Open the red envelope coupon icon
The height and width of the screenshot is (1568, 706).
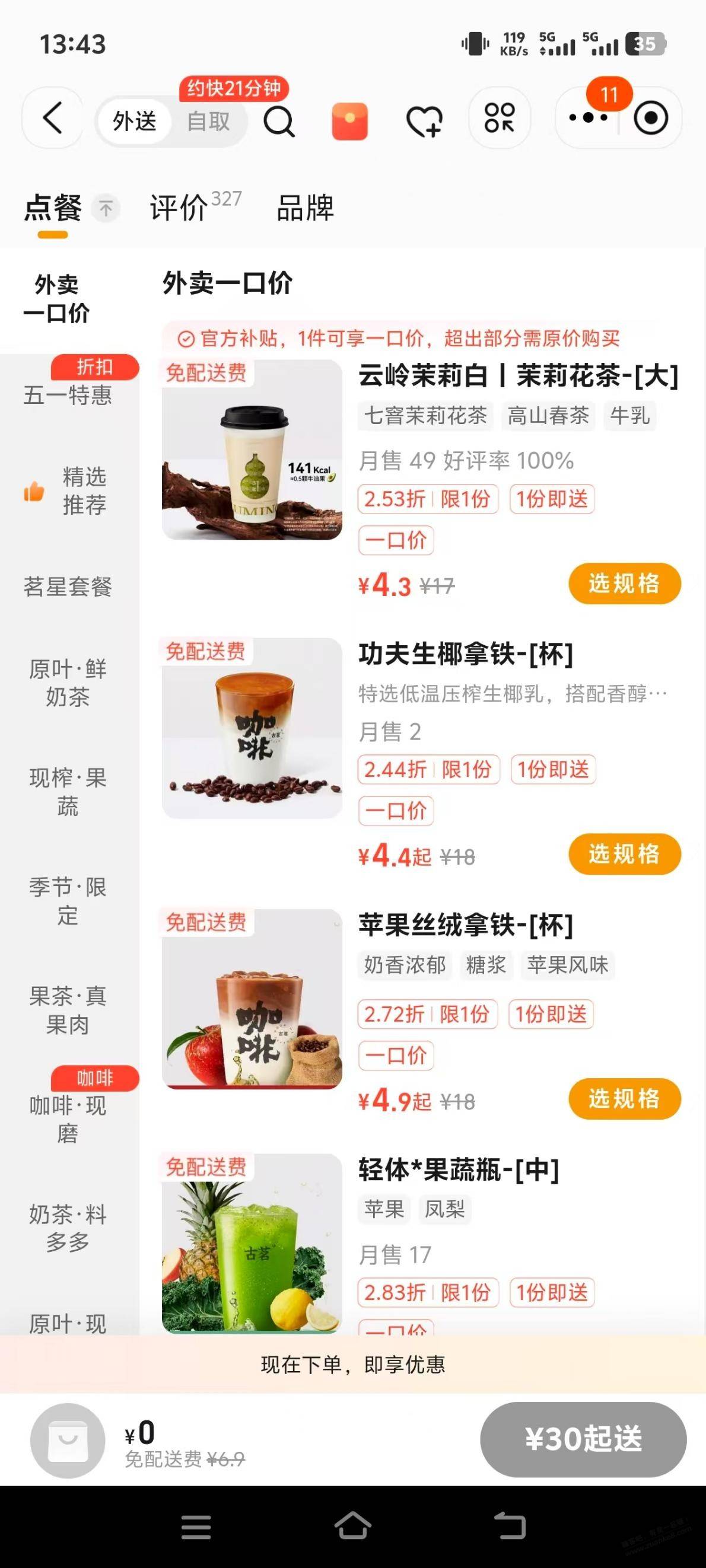349,121
